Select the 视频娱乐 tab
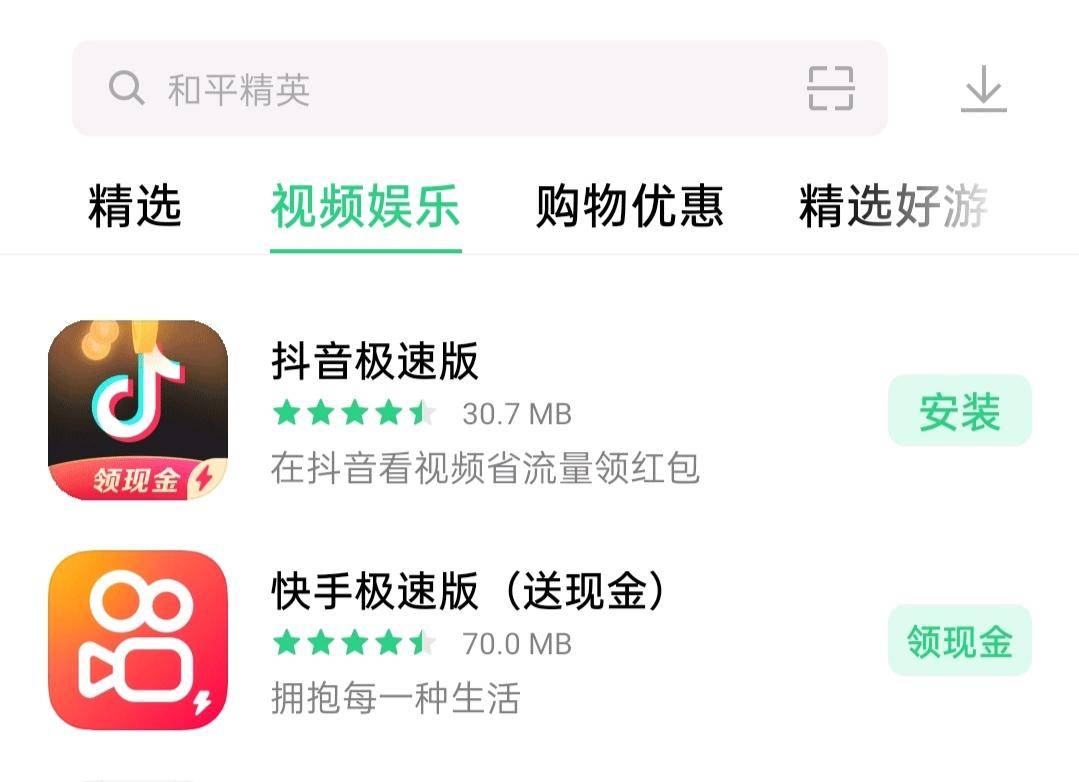 pos(365,206)
